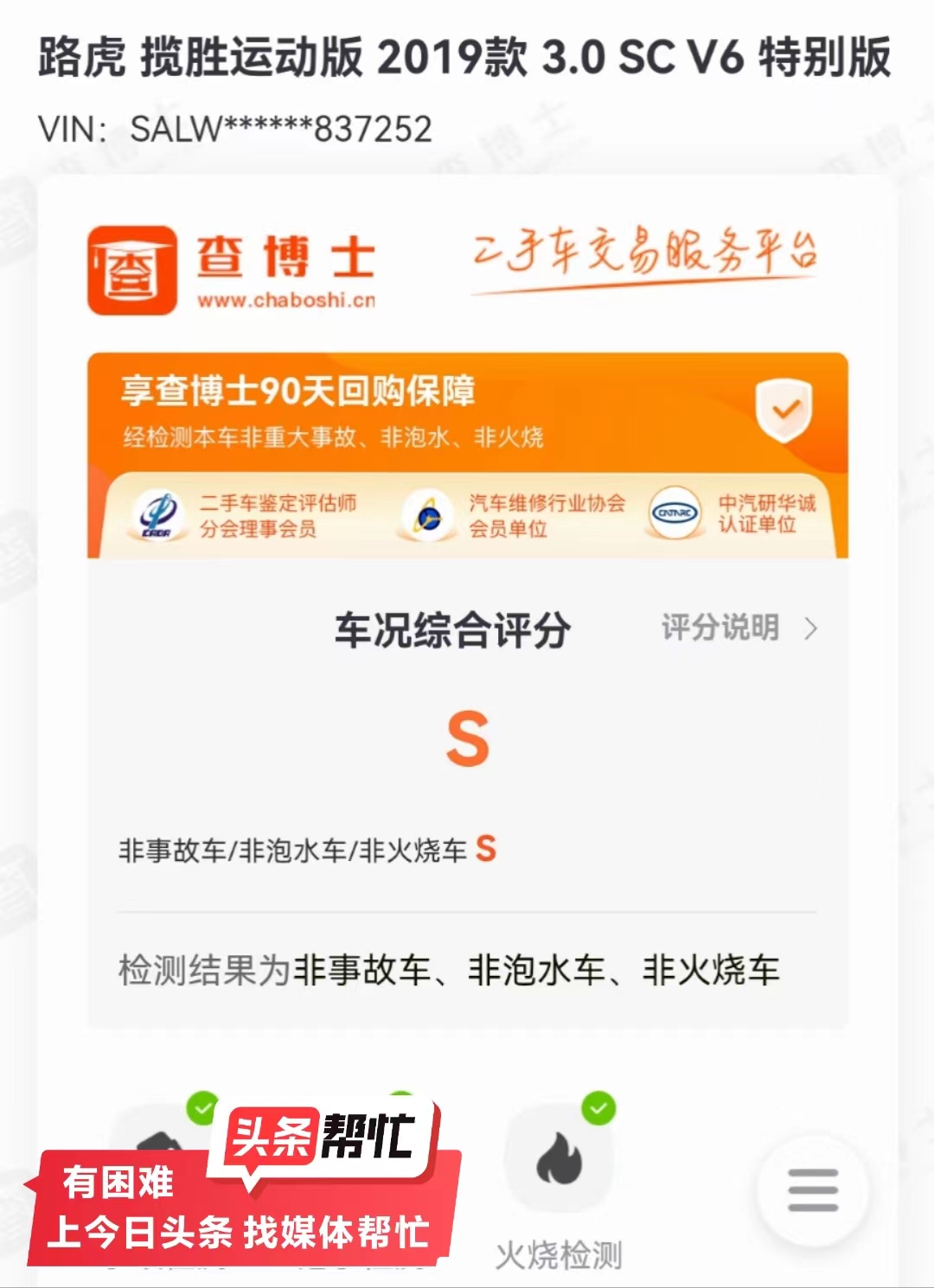Viewport: 934px width, 1288px height.
Task: Open the floating hamburger menu button
Action: [812, 1189]
